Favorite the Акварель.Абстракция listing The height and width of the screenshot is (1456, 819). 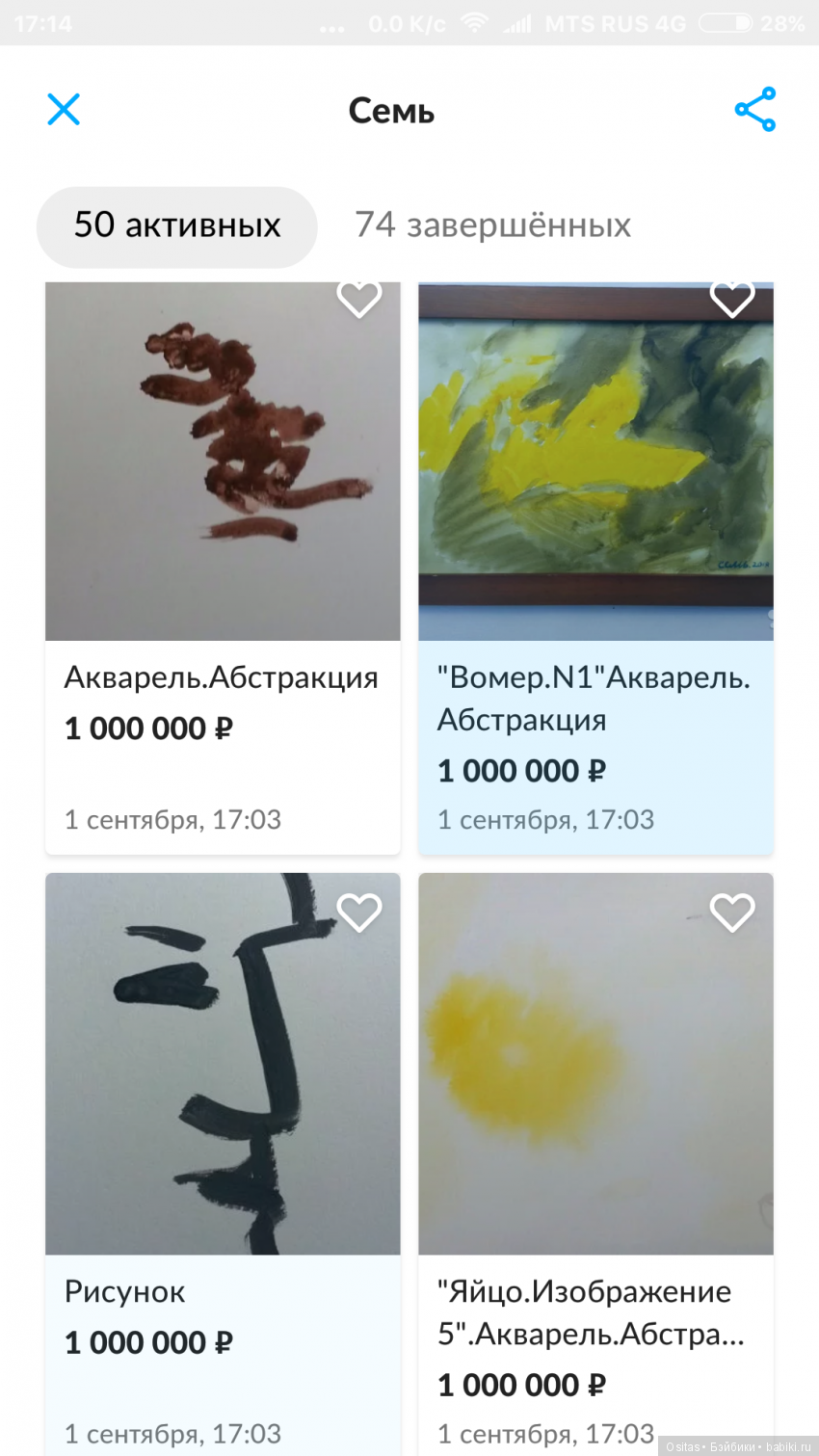[359, 298]
